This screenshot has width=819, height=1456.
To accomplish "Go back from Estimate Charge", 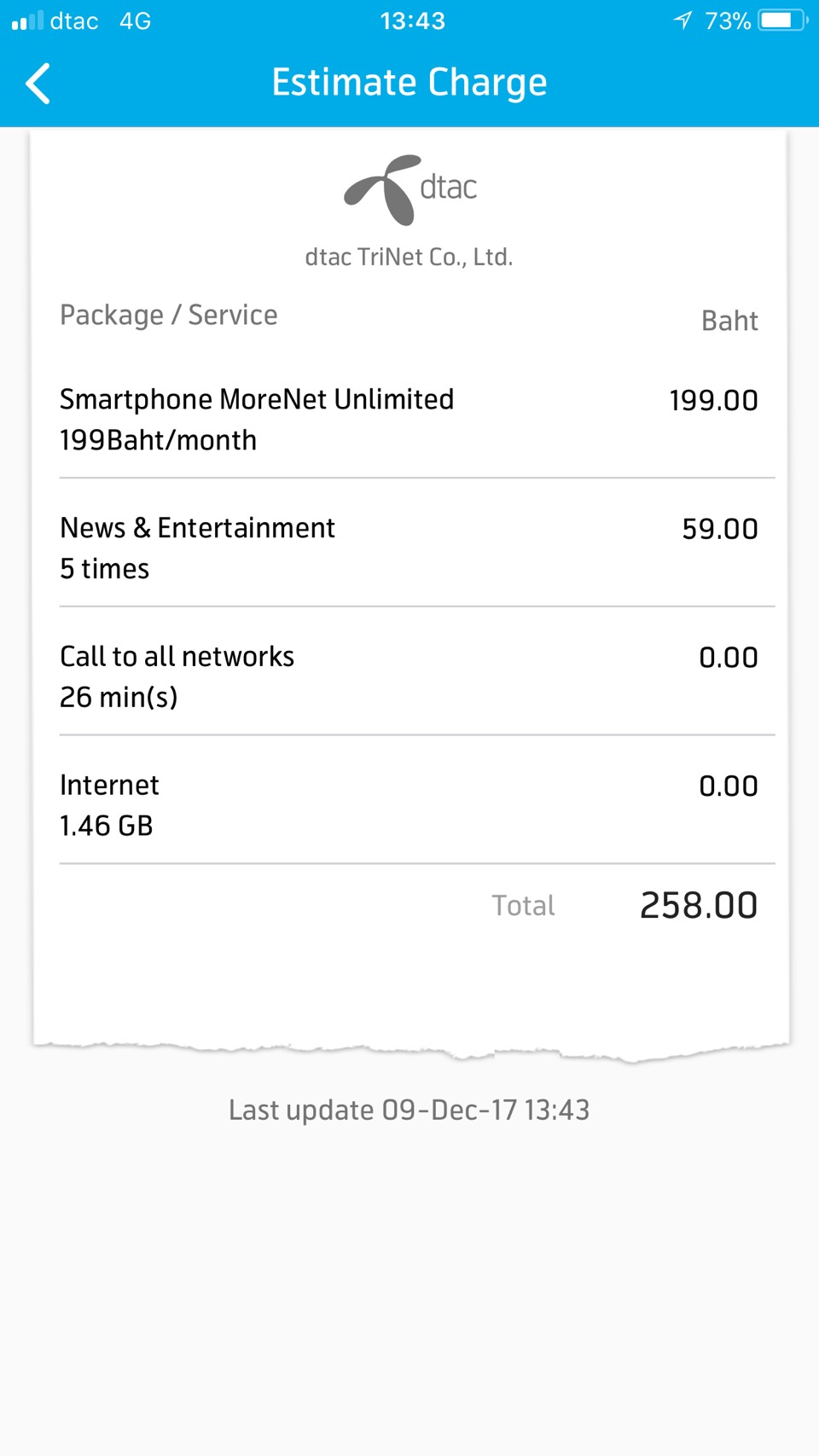I will coord(38,84).
